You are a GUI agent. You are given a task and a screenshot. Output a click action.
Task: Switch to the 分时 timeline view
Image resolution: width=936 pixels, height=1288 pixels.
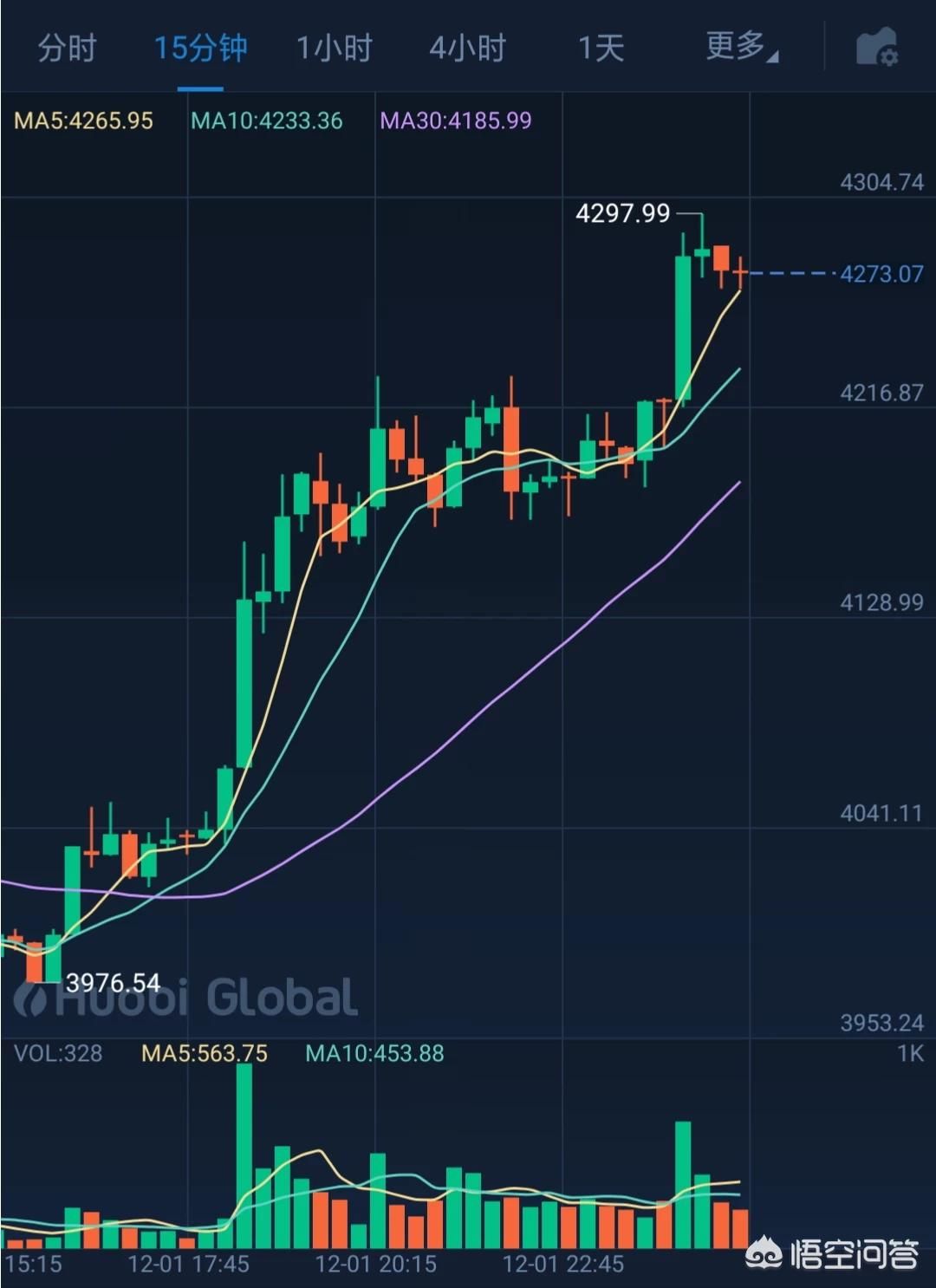(67, 48)
